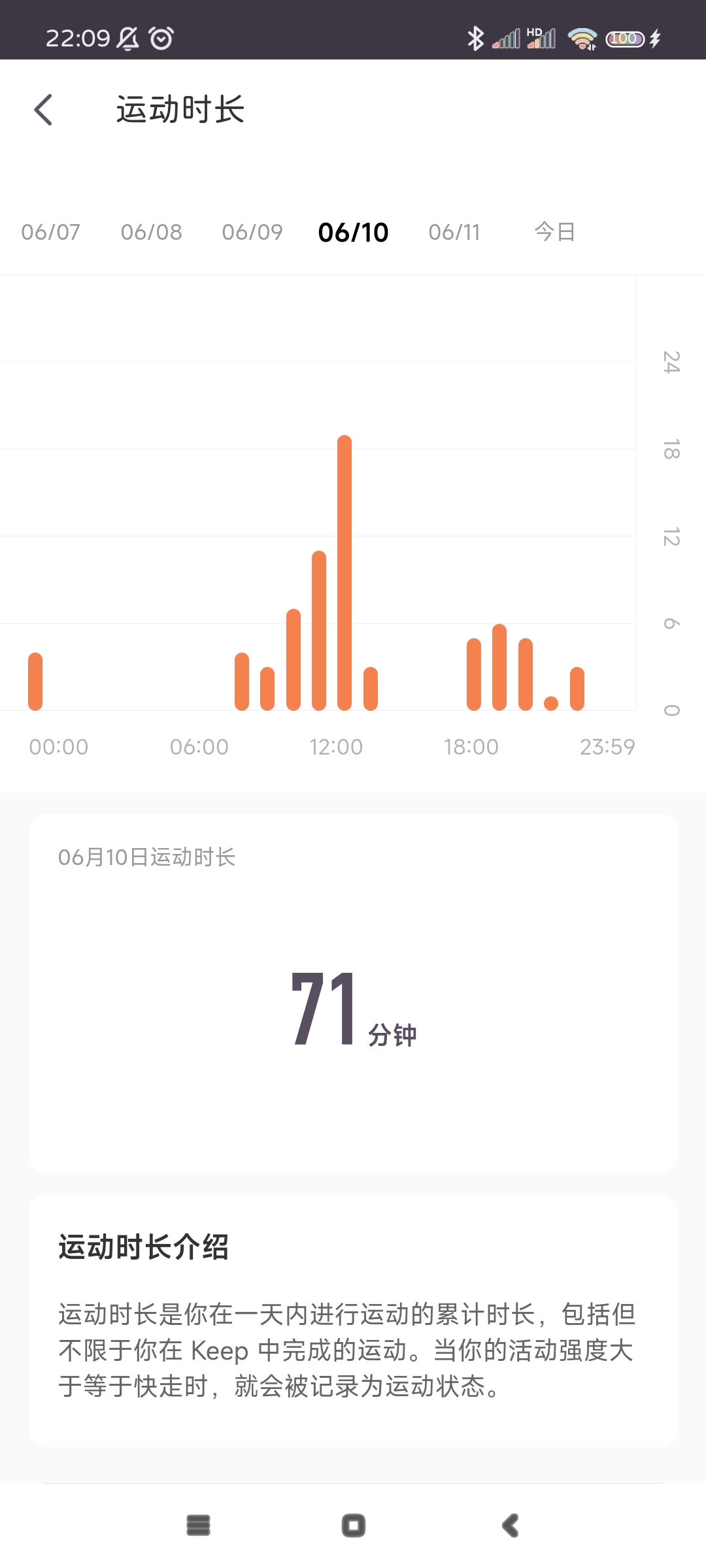The image size is (706, 1568).
Task: Switch to the 06/08 date tab
Action: tap(151, 232)
